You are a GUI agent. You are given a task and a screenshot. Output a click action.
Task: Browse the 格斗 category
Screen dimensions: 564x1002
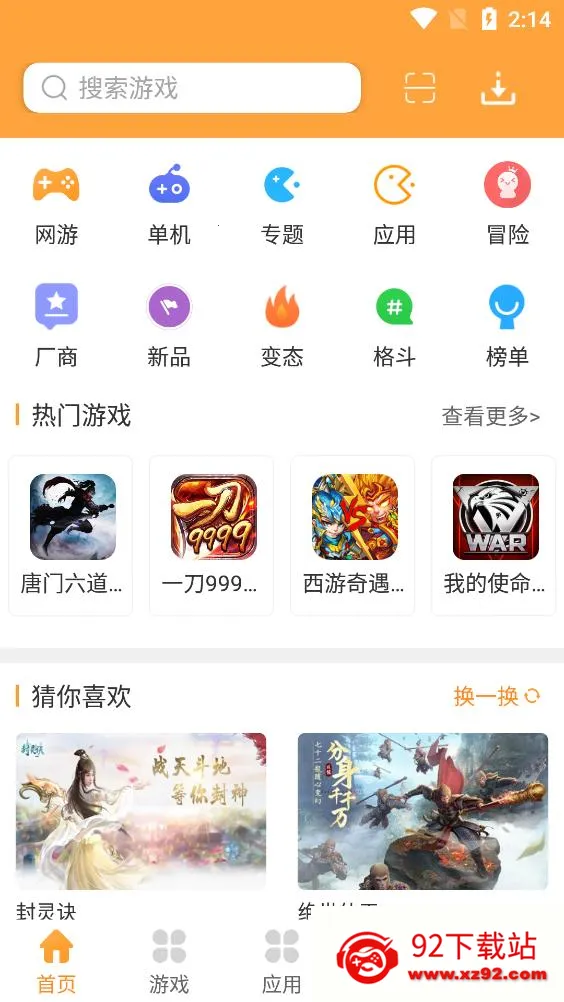tap(394, 326)
